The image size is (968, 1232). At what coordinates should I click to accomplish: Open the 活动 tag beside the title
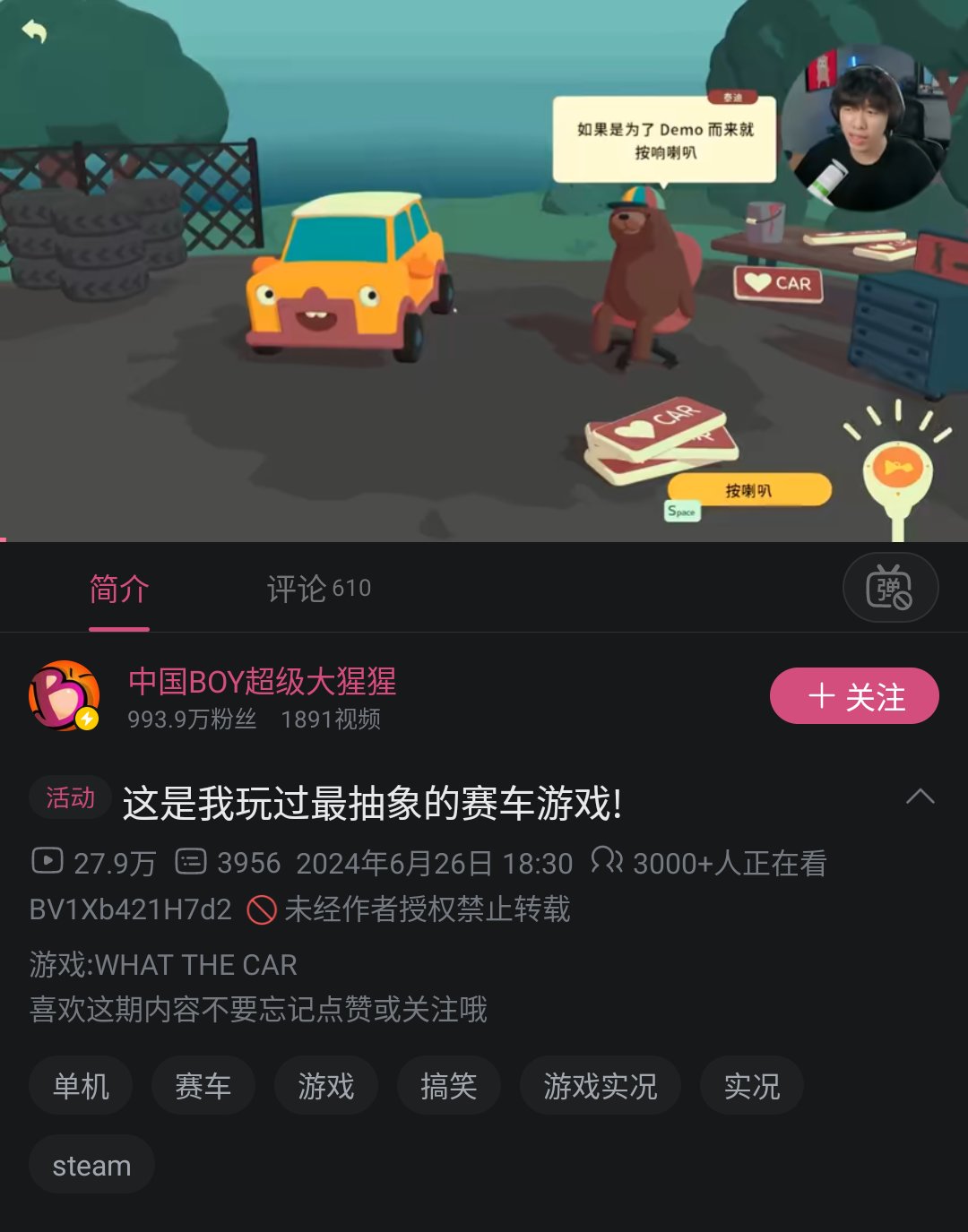70,797
